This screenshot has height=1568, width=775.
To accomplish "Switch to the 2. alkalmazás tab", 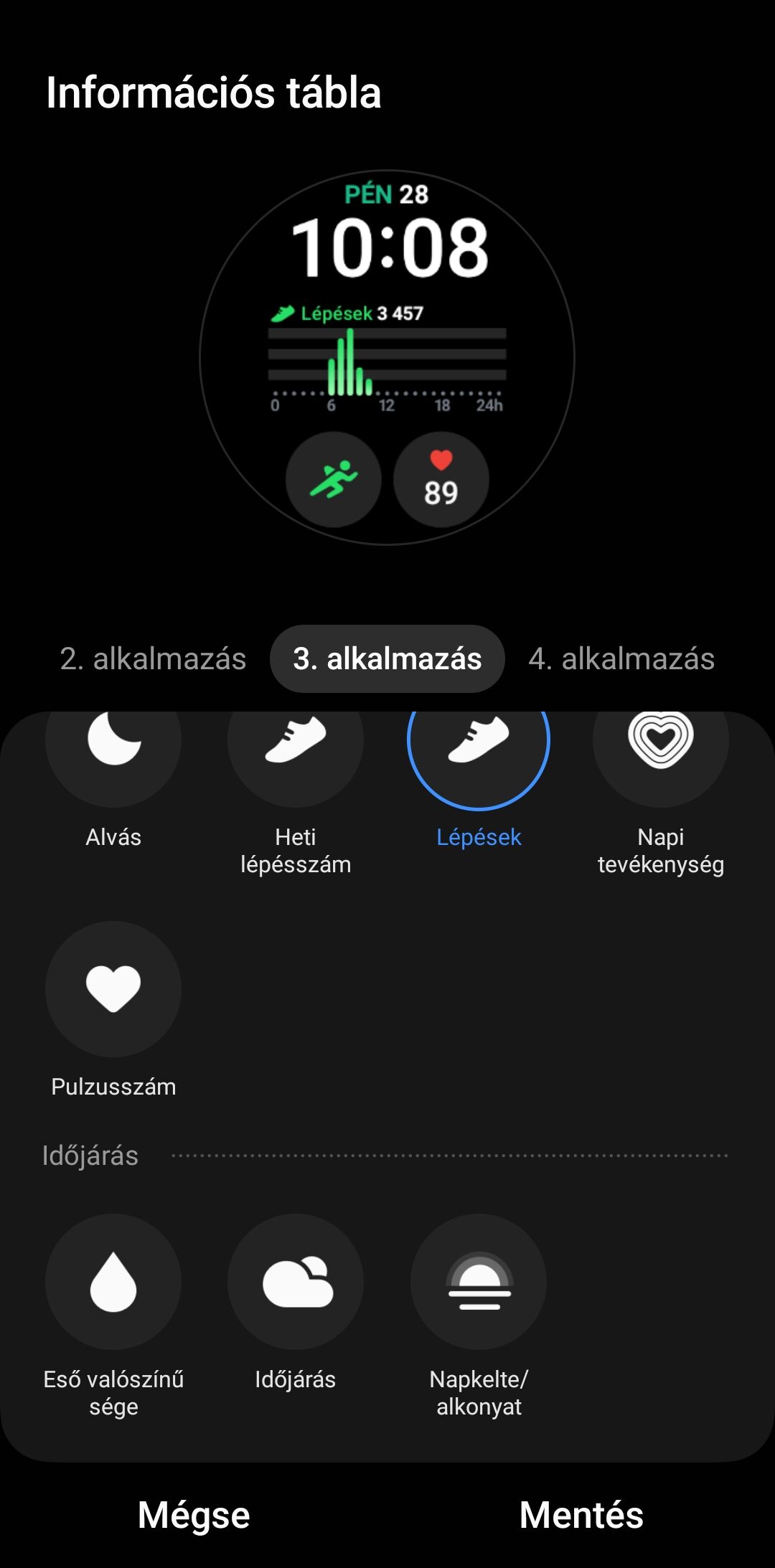I will [153, 658].
